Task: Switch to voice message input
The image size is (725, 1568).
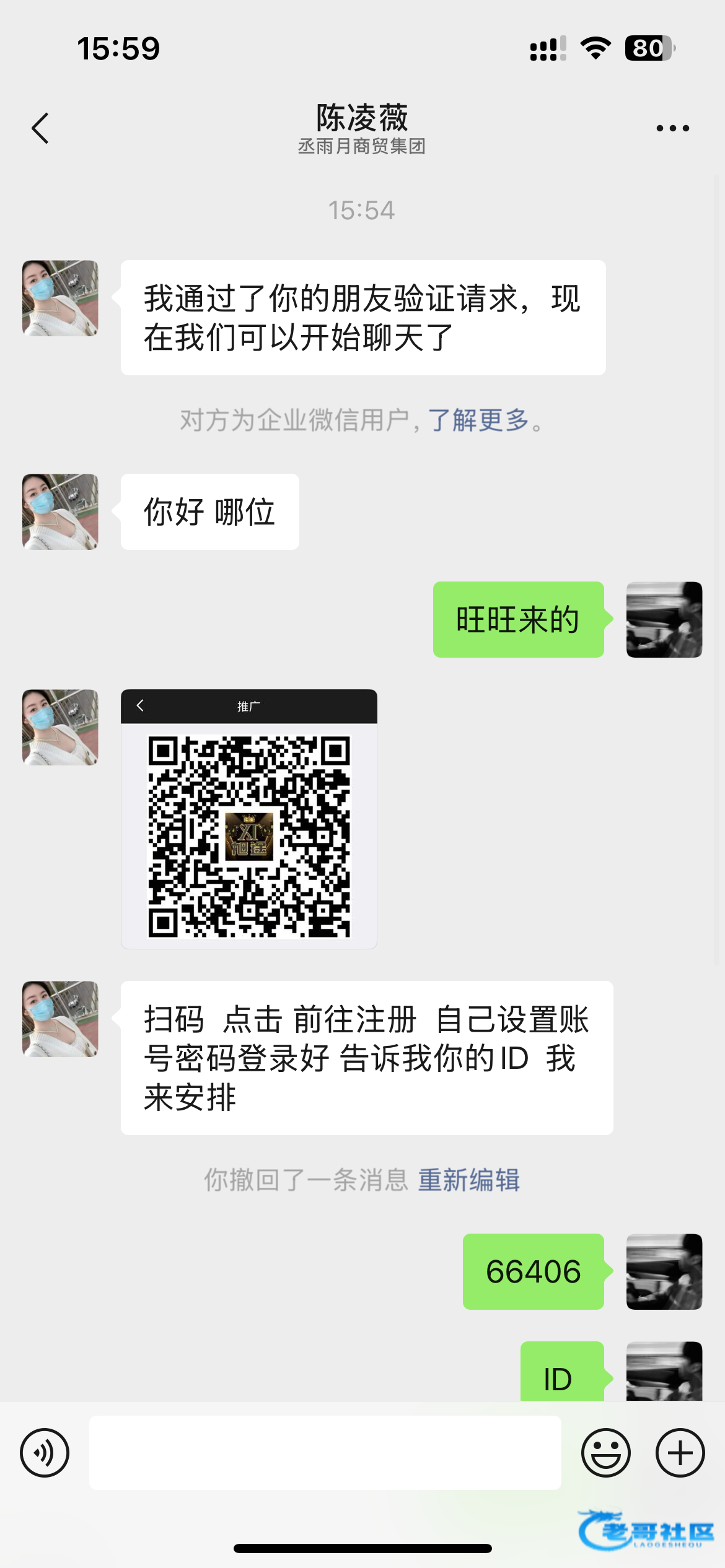Action: click(x=45, y=1452)
